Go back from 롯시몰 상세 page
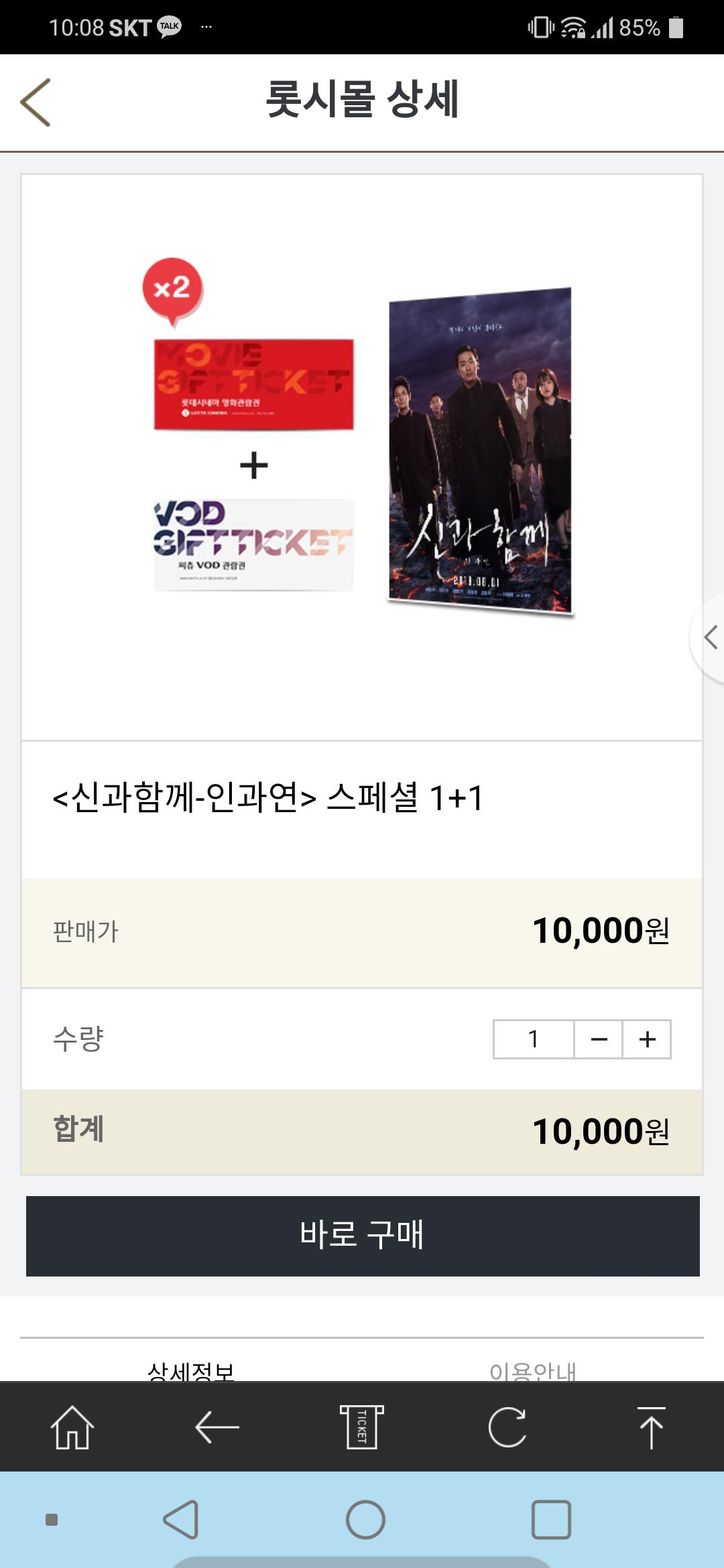Viewport: 724px width, 1568px height. 36,103
